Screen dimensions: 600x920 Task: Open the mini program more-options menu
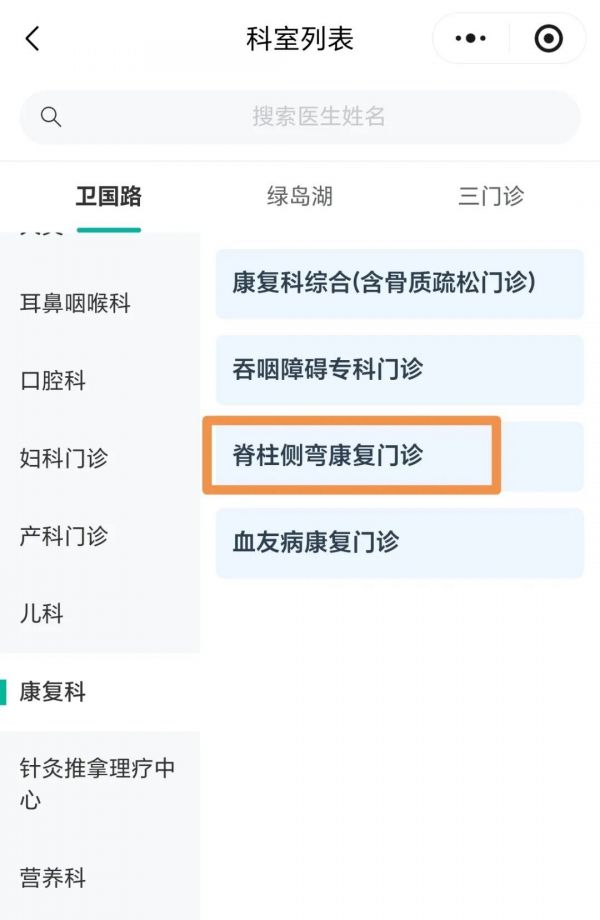coord(470,39)
